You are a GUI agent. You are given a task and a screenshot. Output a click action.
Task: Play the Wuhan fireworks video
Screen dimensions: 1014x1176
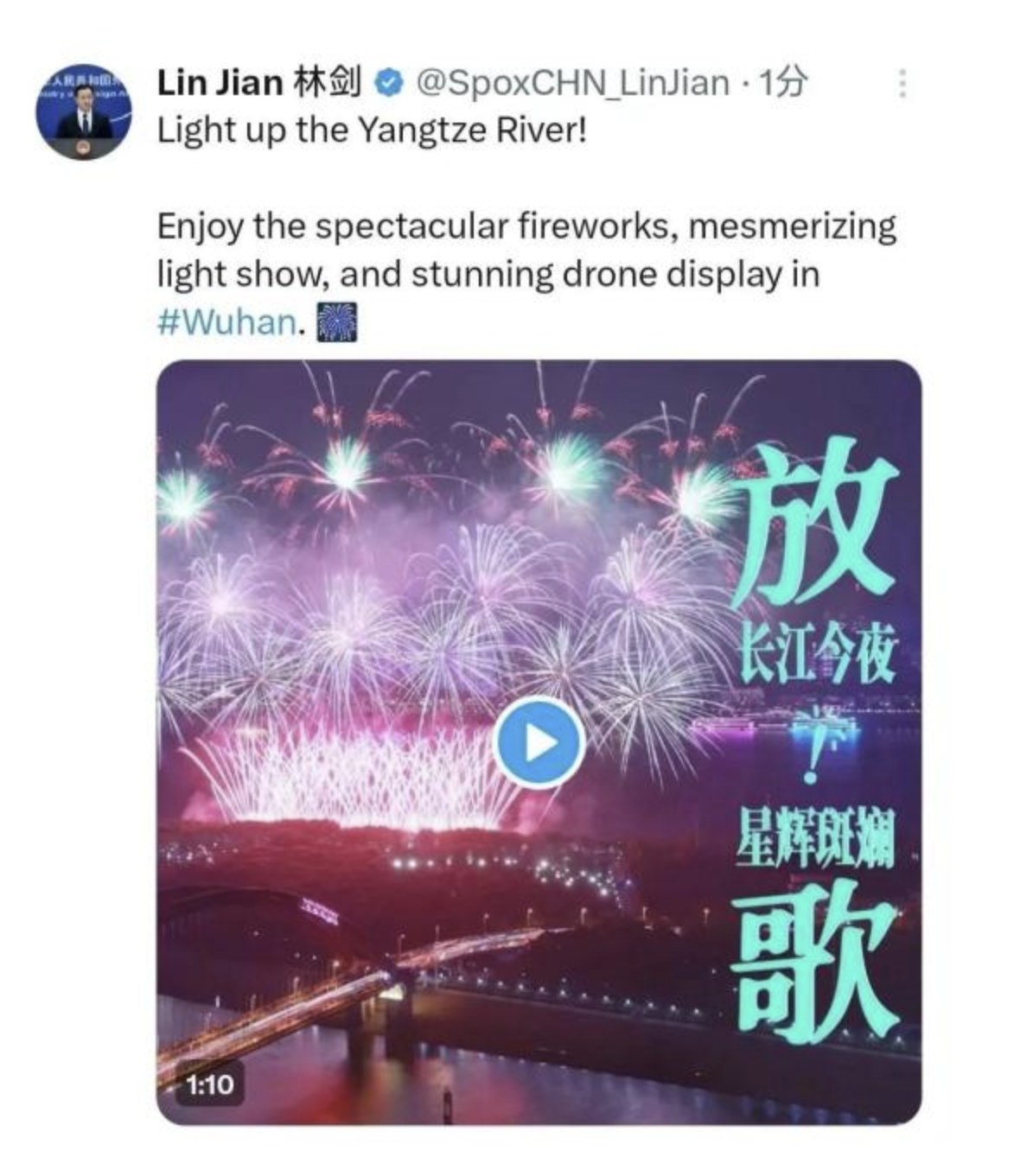tap(539, 742)
